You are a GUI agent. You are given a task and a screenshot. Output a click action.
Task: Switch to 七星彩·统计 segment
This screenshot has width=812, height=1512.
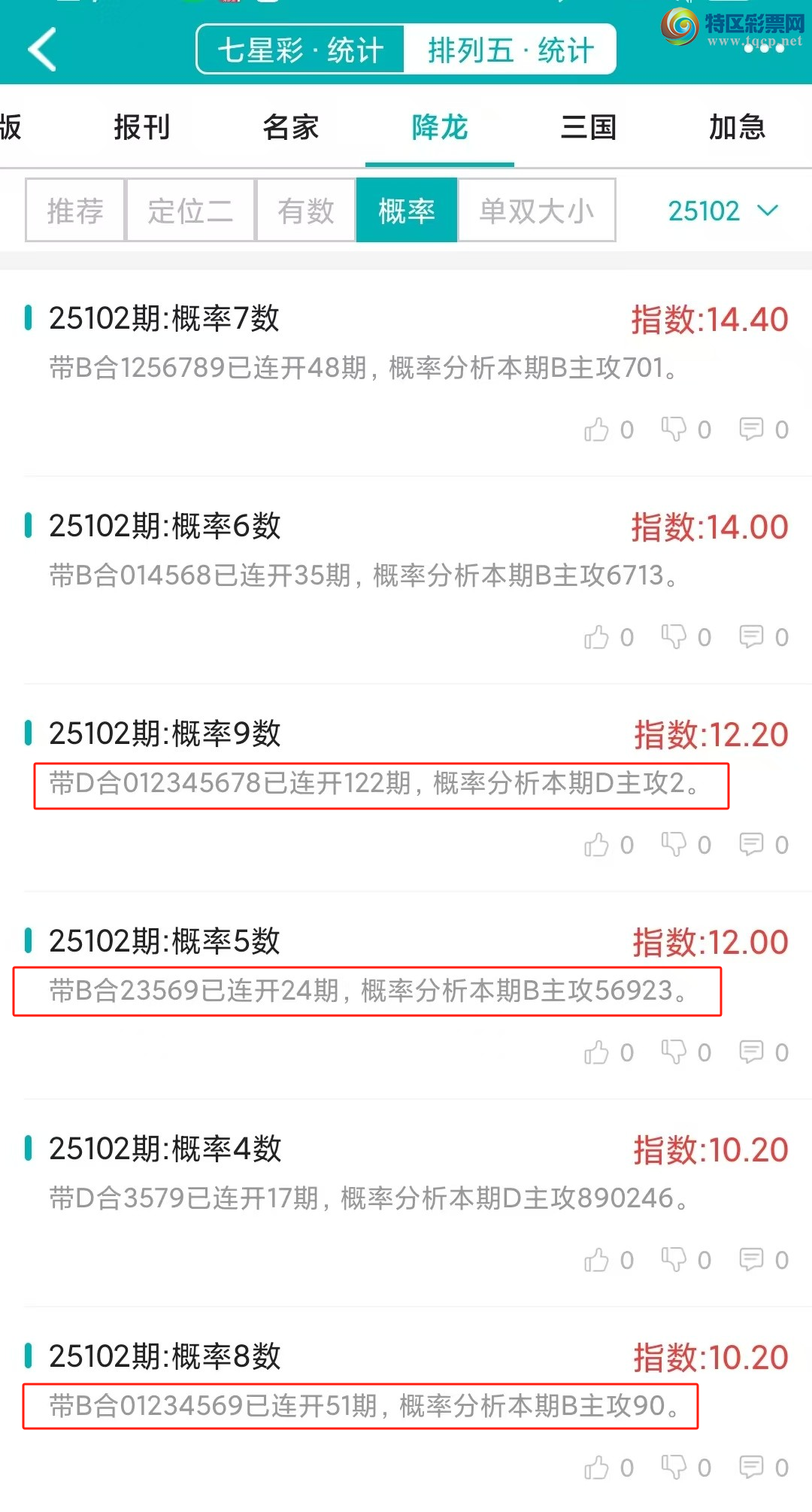pyautogui.click(x=301, y=50)
